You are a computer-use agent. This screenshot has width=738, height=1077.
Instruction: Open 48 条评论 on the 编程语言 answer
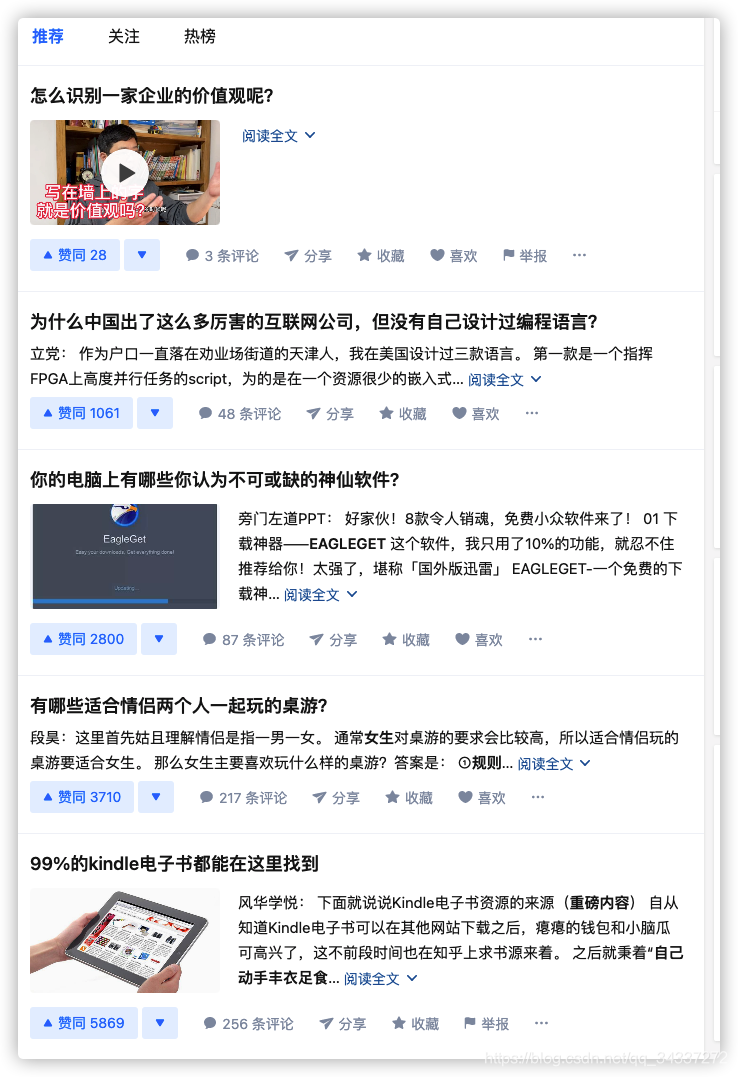240,413
